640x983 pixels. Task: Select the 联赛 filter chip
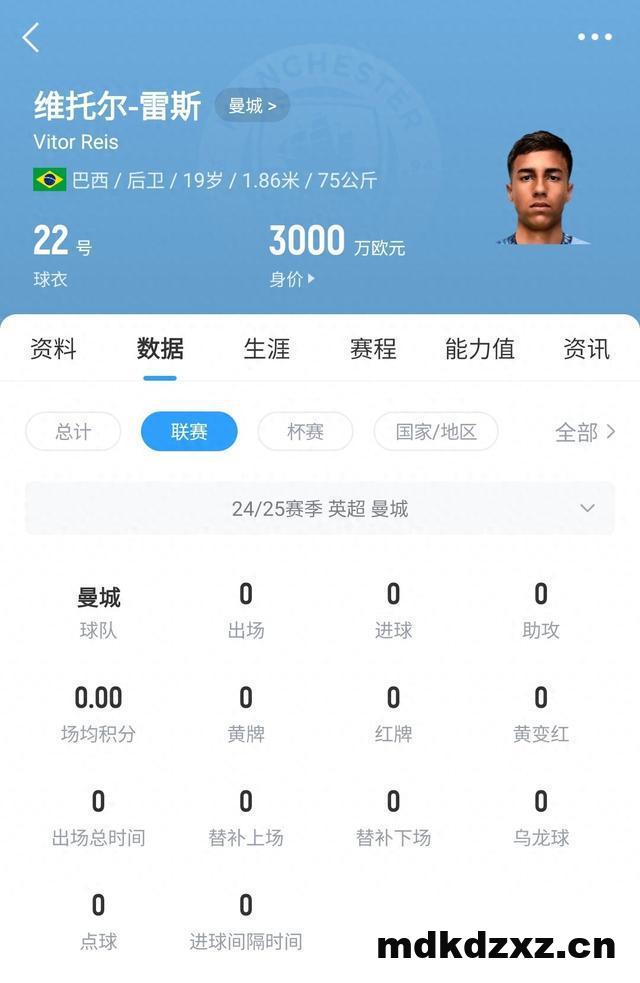click(189, 432)
